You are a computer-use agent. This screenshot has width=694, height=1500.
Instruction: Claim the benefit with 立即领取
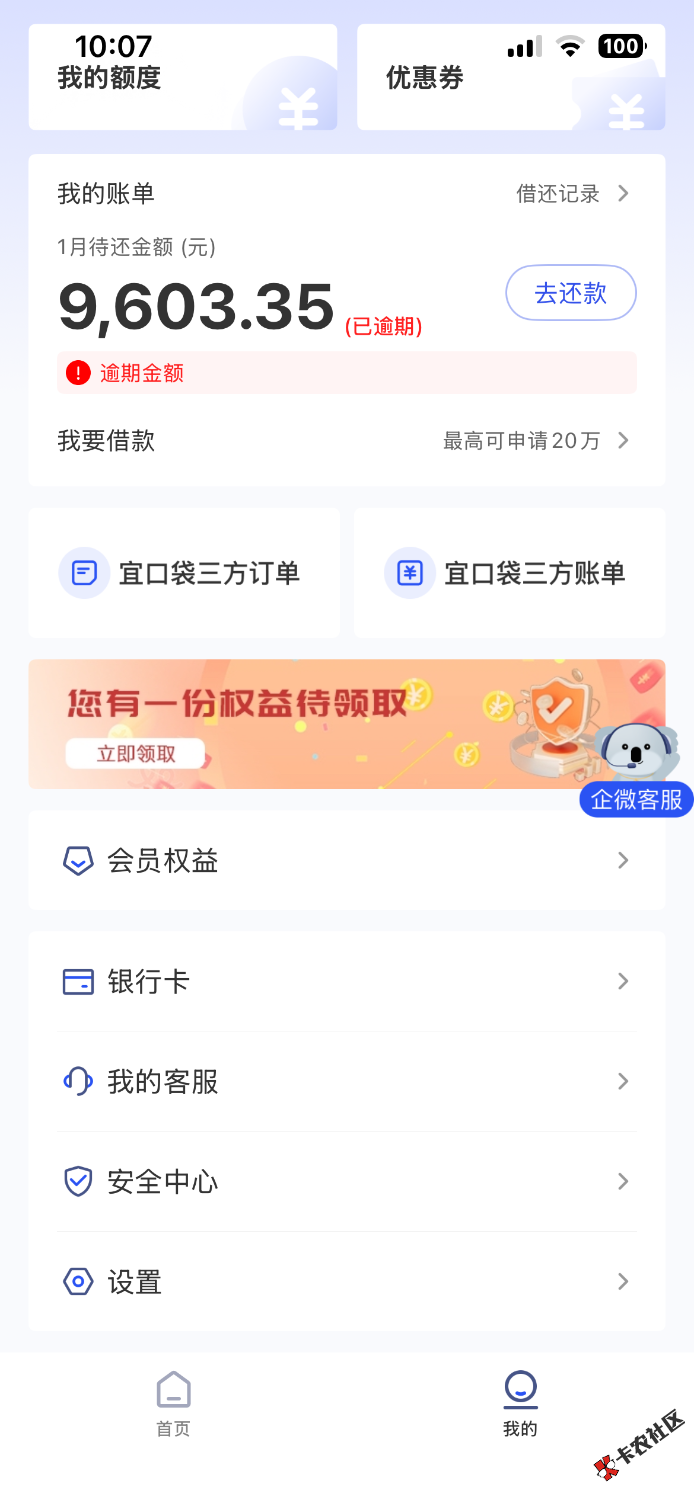[x=135, y=754]
